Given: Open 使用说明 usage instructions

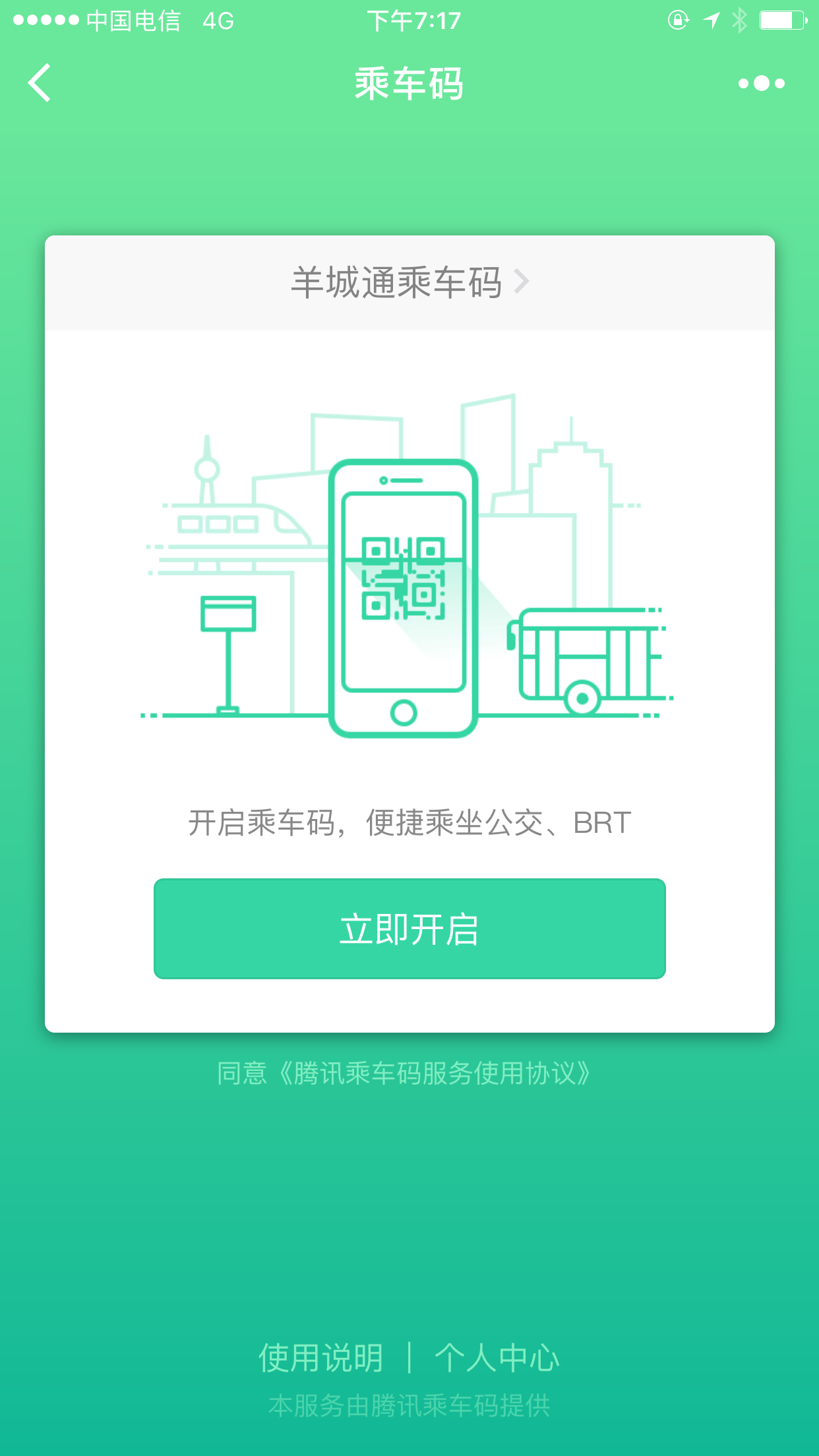Looking at the screenshot, I should (x=320, y=1358).
